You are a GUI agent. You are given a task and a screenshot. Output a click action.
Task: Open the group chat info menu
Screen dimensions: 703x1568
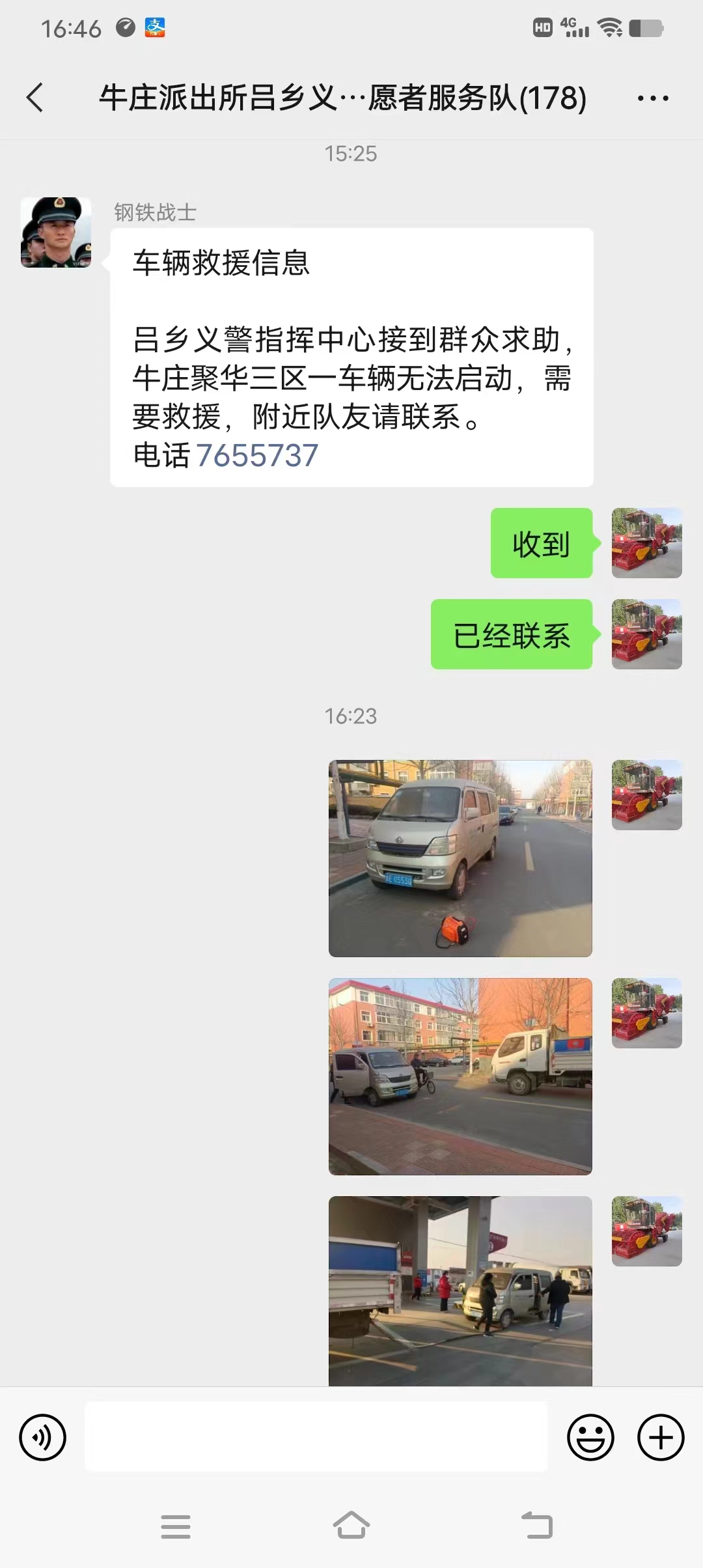[x=652, y=98]
